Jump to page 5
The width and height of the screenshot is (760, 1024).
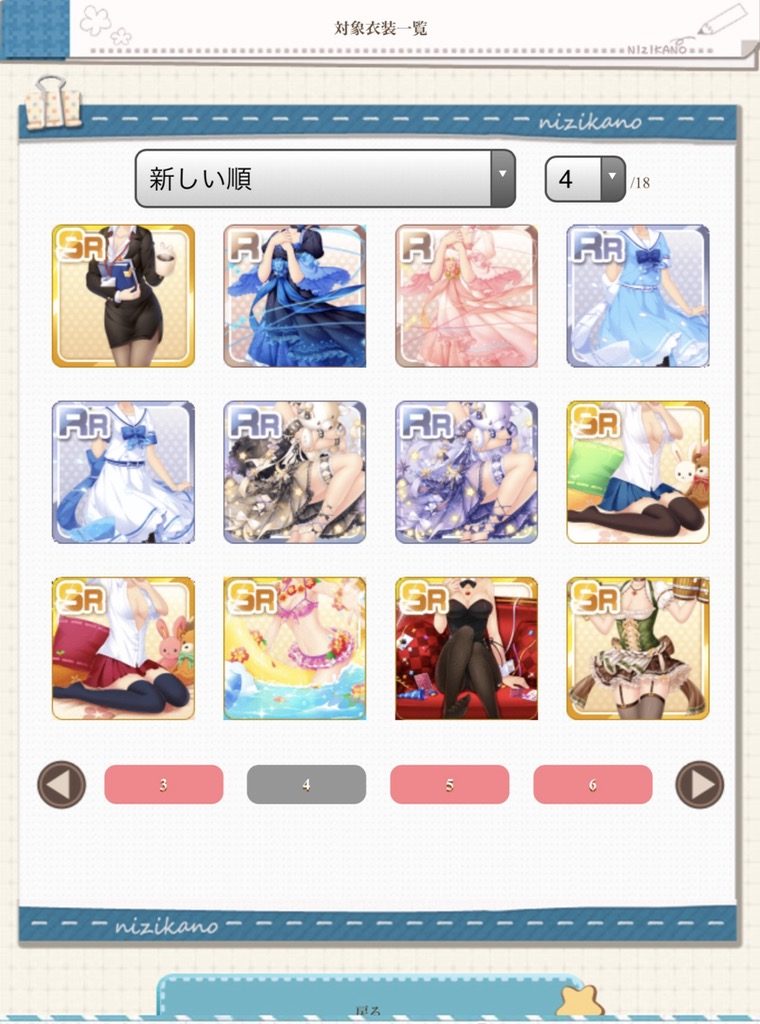[x=449, y=785]
